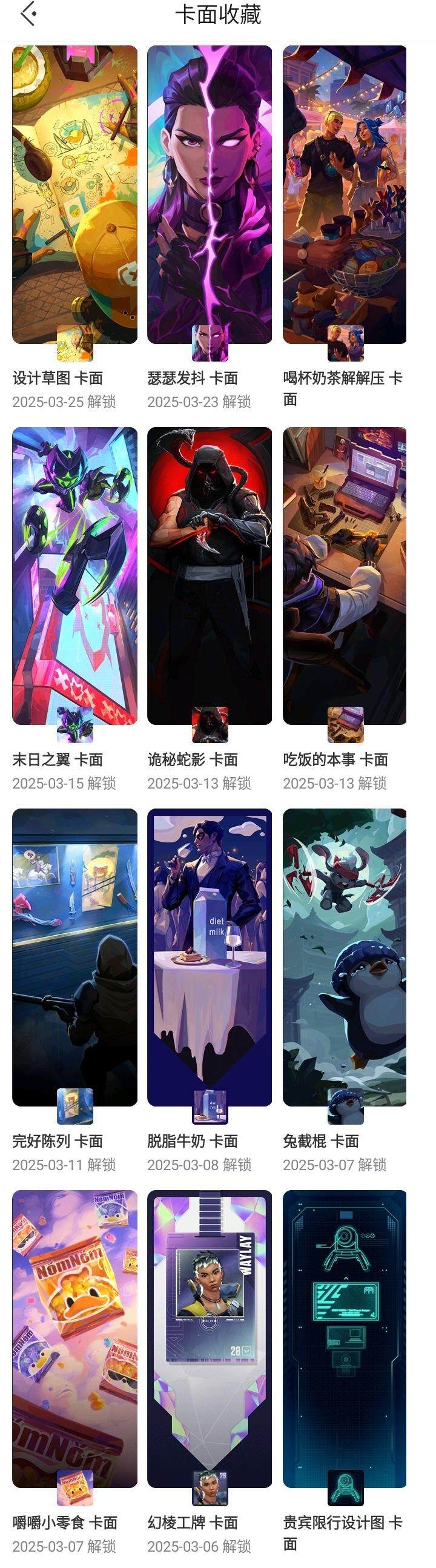View the 嚼嚼小零食 卡面 card
436x1568 pixels.
coord(75,1338)
